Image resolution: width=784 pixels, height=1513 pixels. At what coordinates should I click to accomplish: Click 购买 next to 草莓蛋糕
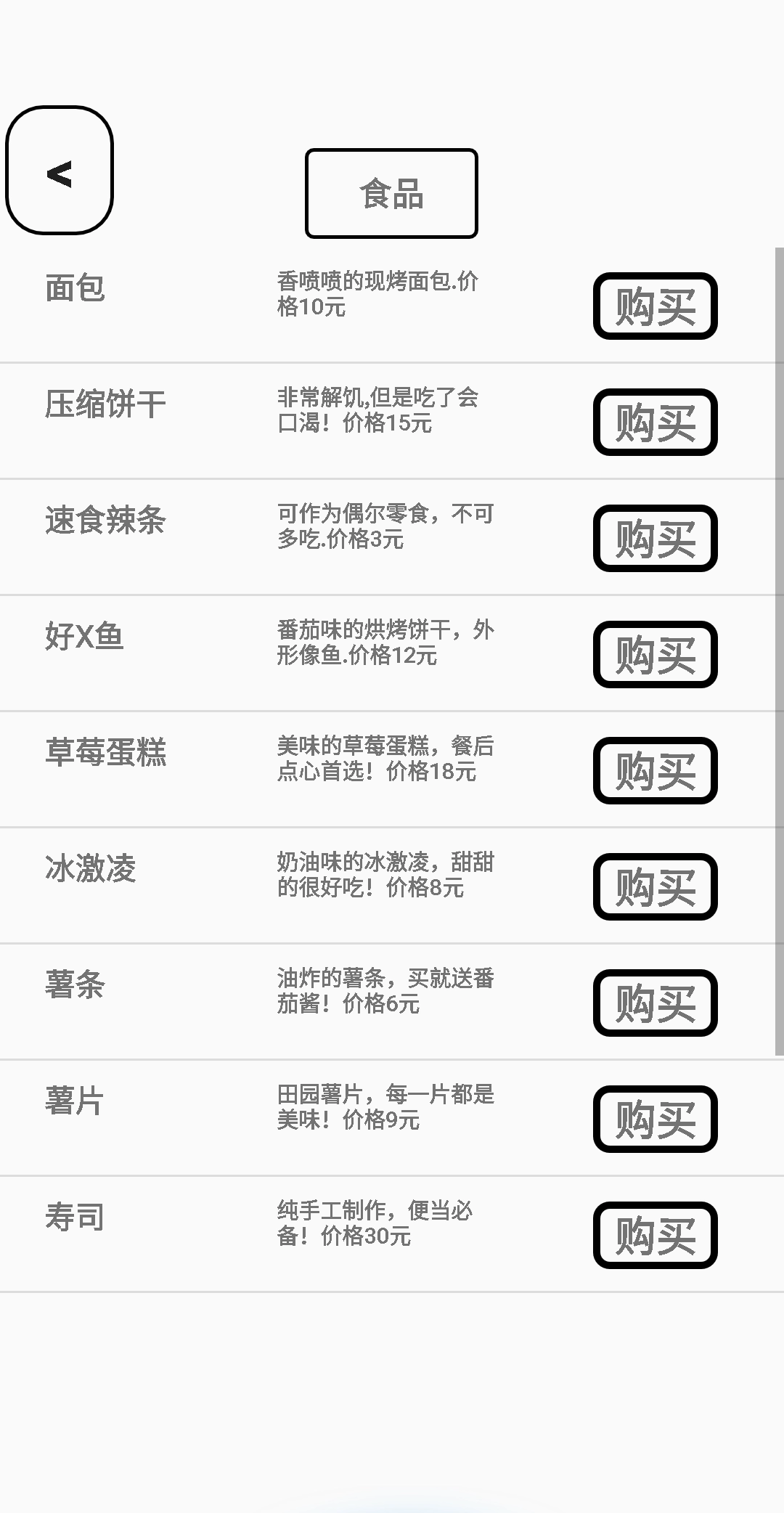pyautogui.click(x=653, y=771)
